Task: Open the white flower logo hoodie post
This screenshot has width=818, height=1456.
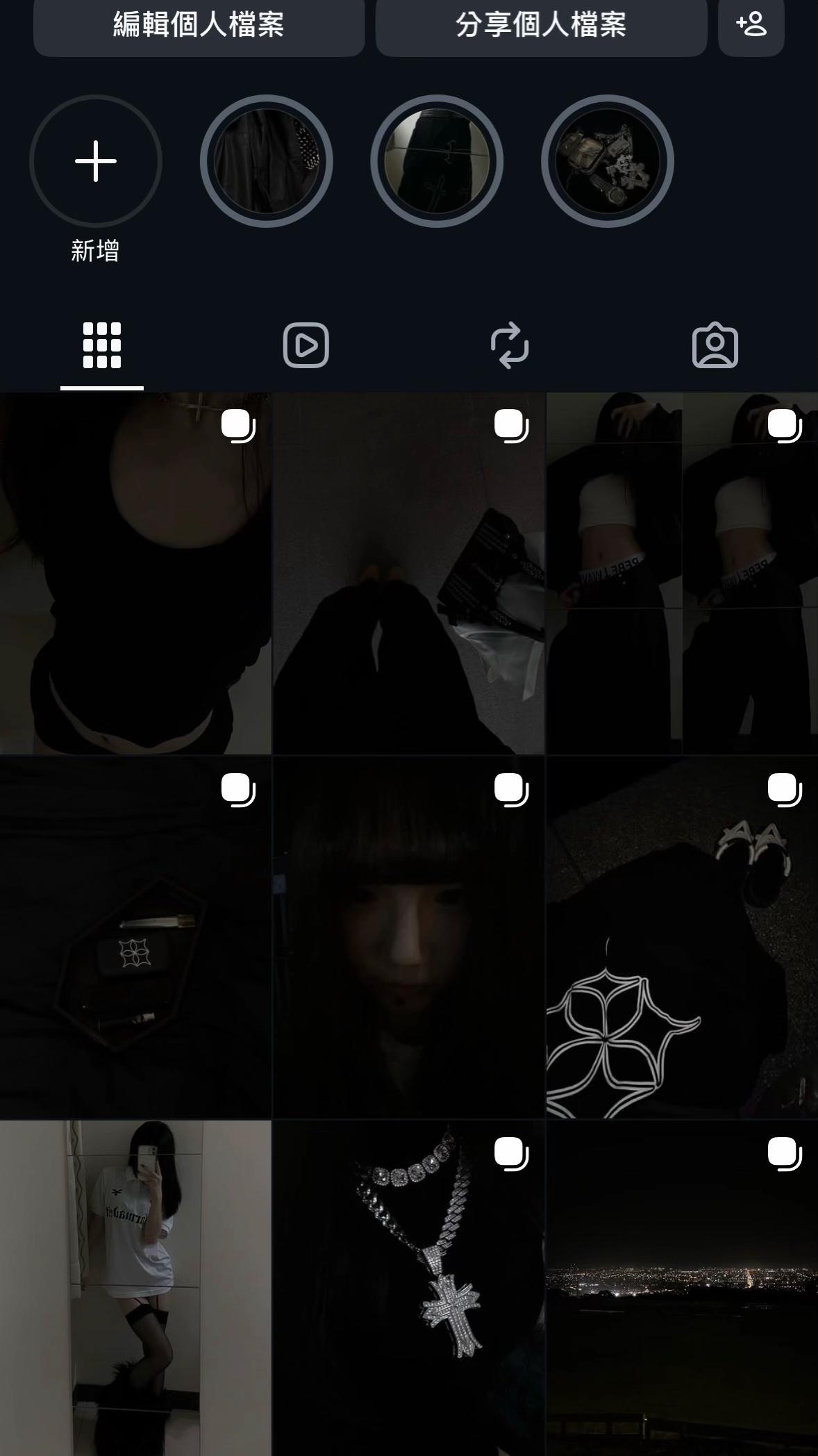Action: tap(682, 937)
